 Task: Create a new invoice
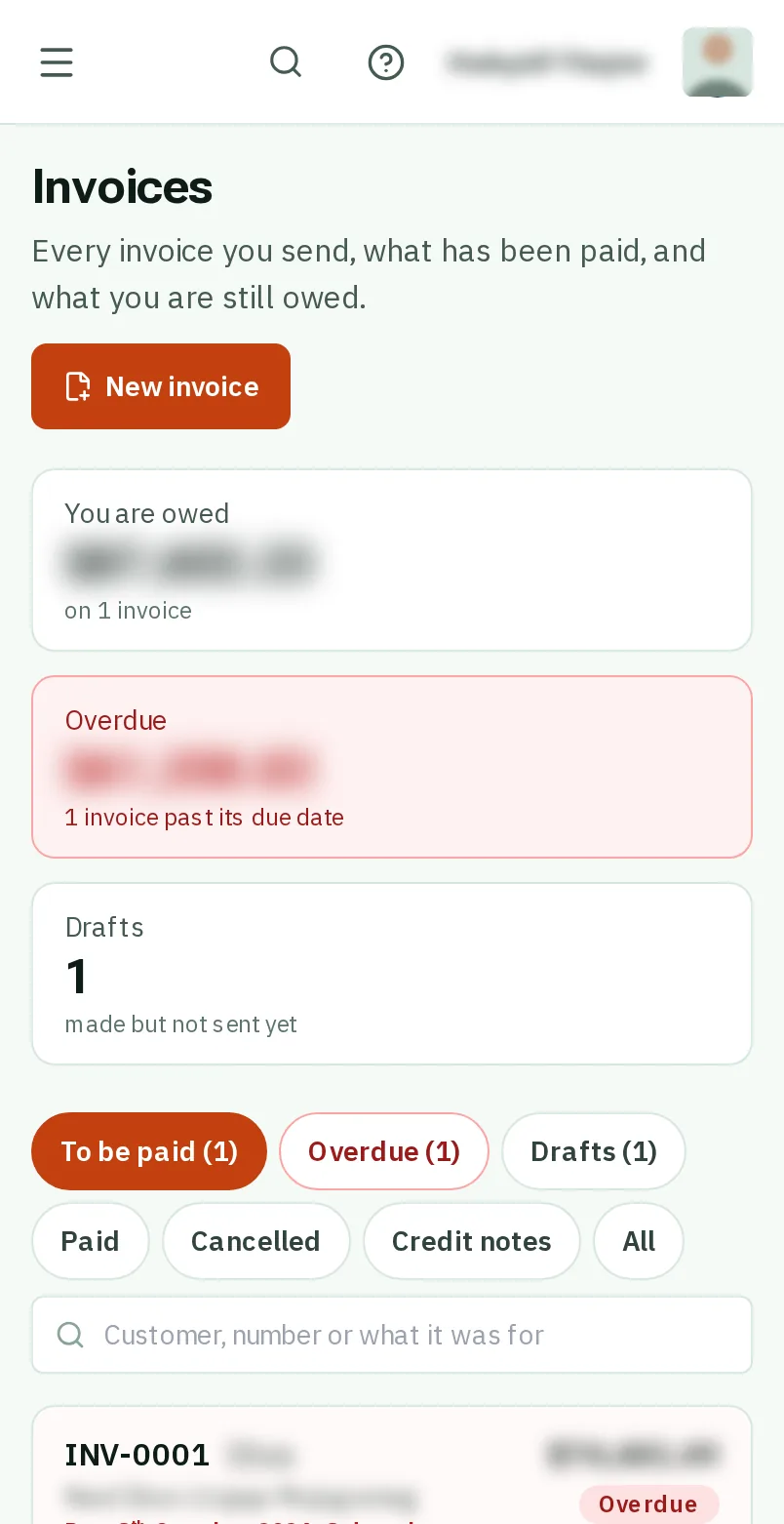point(161,386)
